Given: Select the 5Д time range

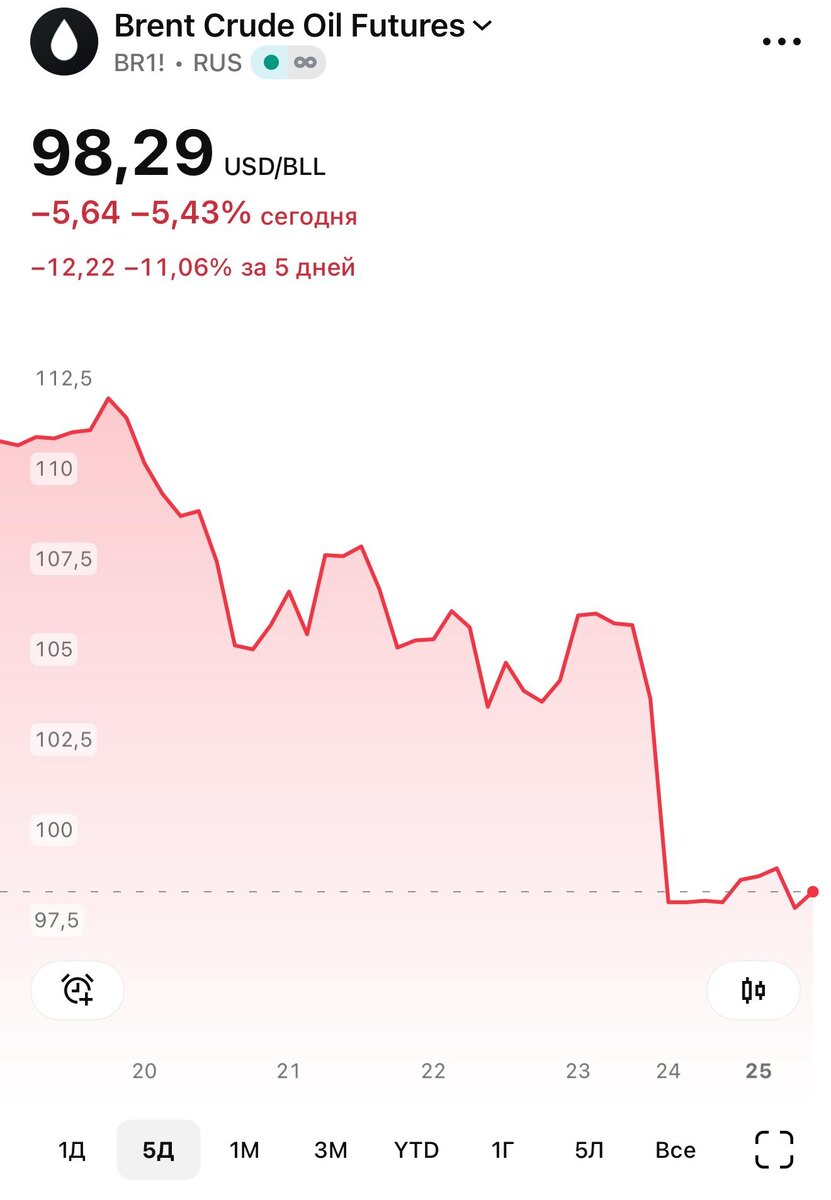Looking at the screenshot, I should pos(158,1150).
